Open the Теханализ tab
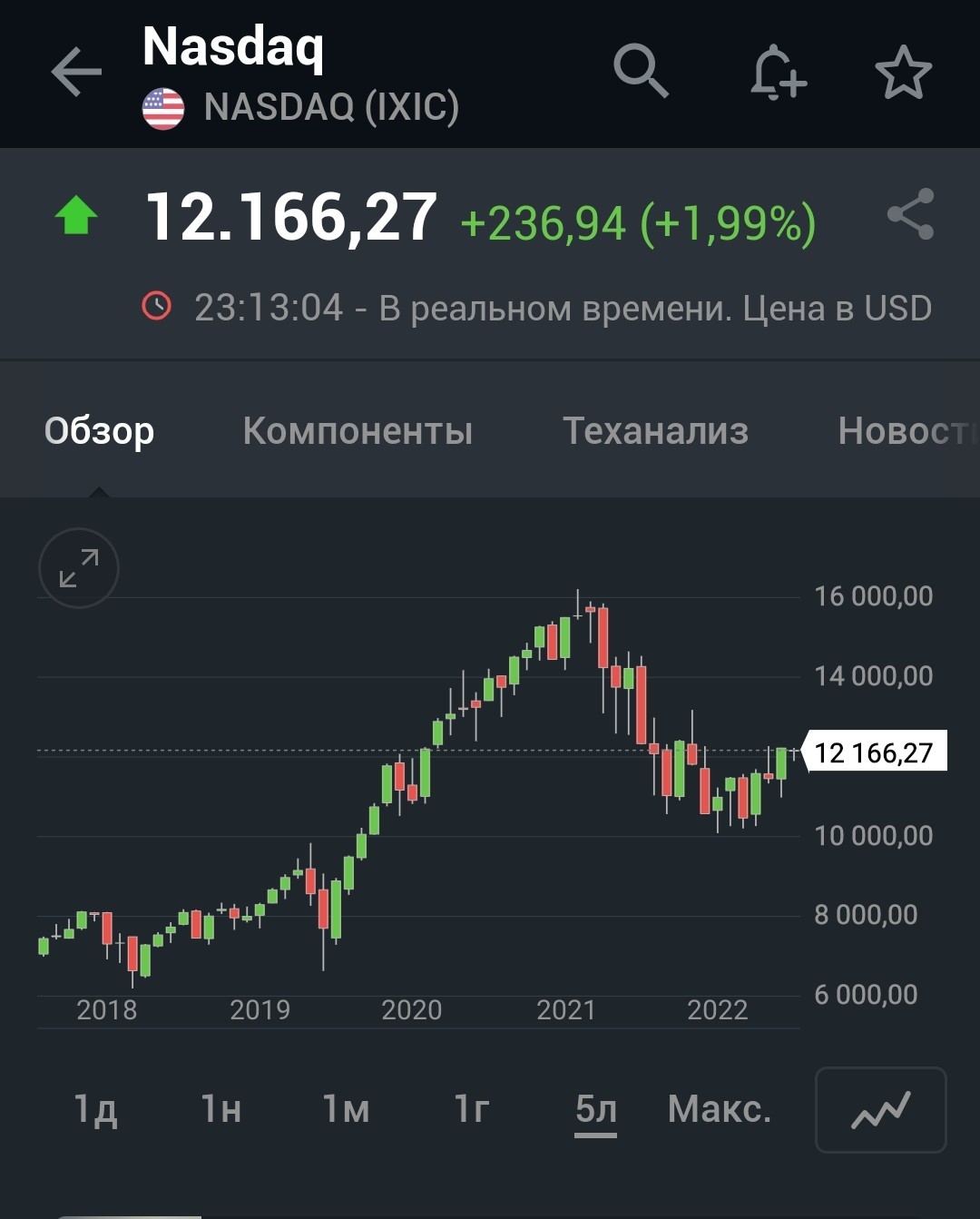980x1219 pixels. [x=655, y=431]
